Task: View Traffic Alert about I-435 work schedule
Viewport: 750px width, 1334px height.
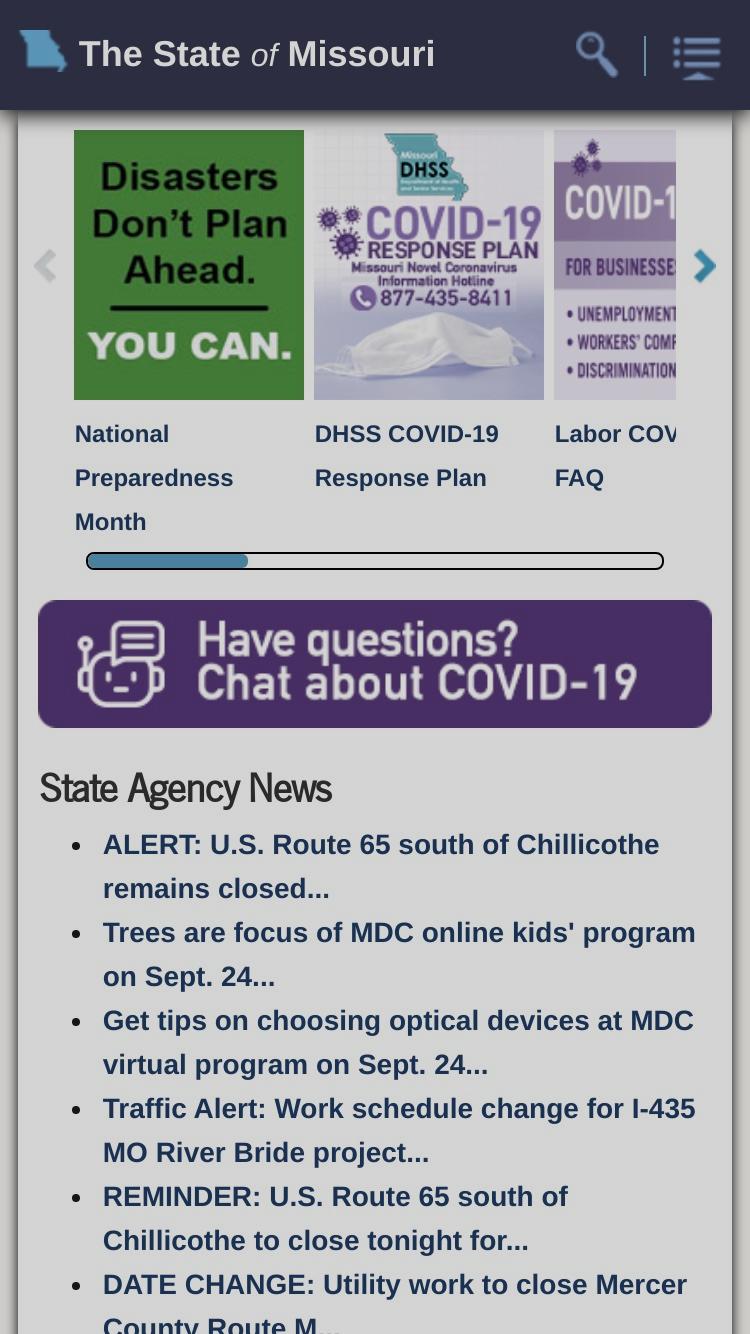Action: [399, 1130]
